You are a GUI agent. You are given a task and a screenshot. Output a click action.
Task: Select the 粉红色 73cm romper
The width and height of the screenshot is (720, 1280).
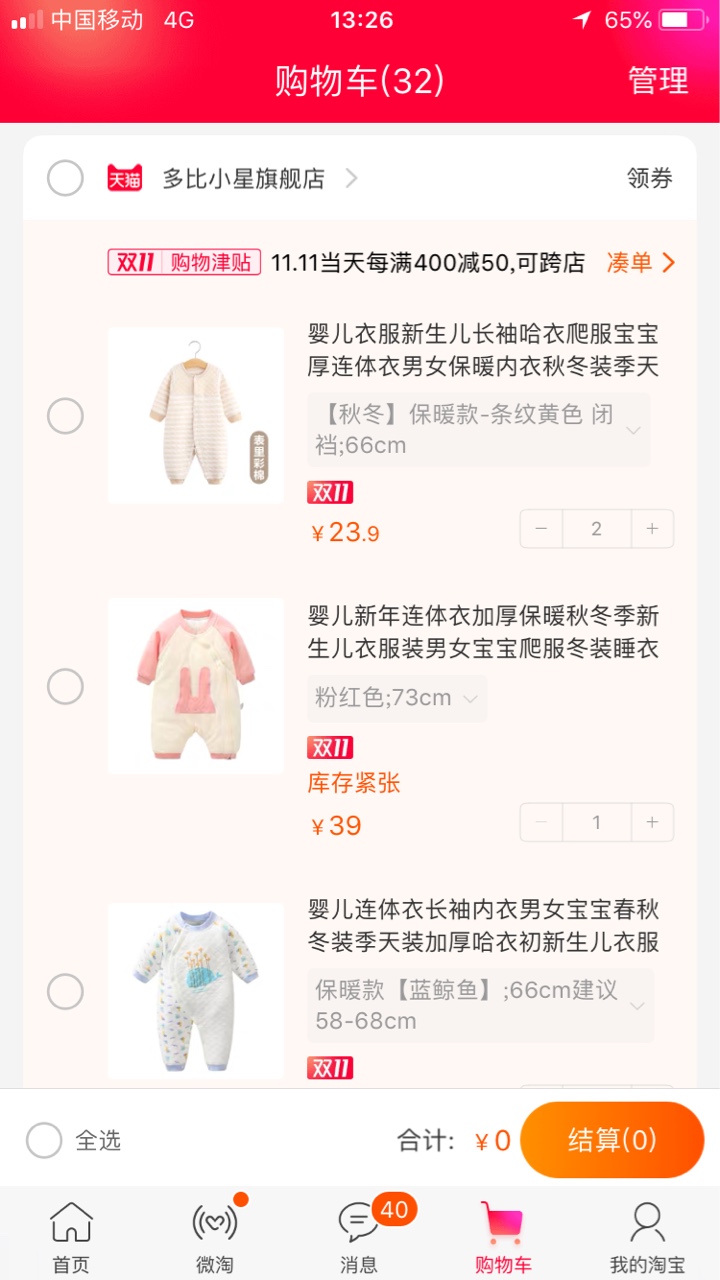(x=65, y=686)
